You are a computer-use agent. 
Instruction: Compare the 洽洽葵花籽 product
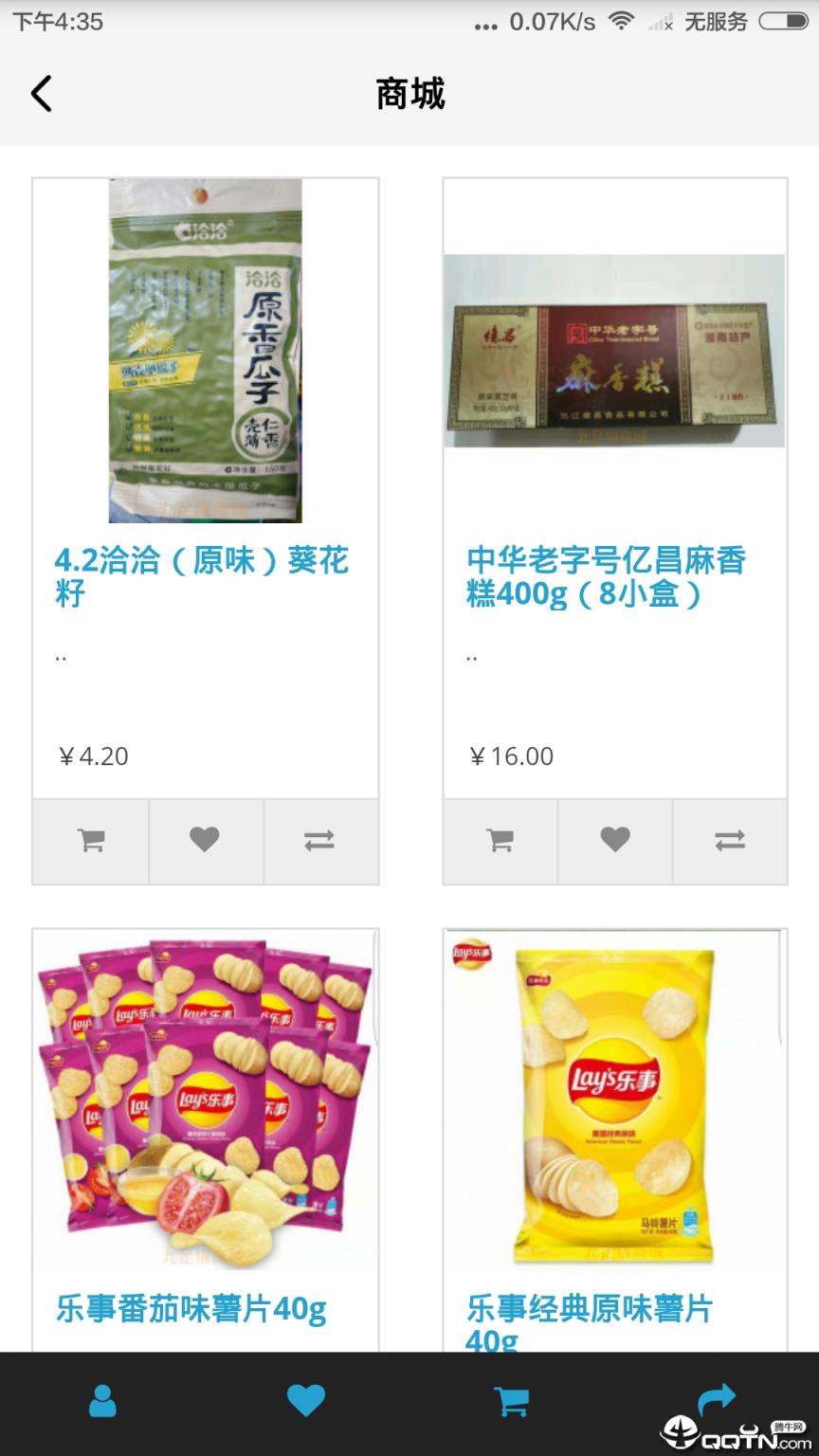pos(319,841)
